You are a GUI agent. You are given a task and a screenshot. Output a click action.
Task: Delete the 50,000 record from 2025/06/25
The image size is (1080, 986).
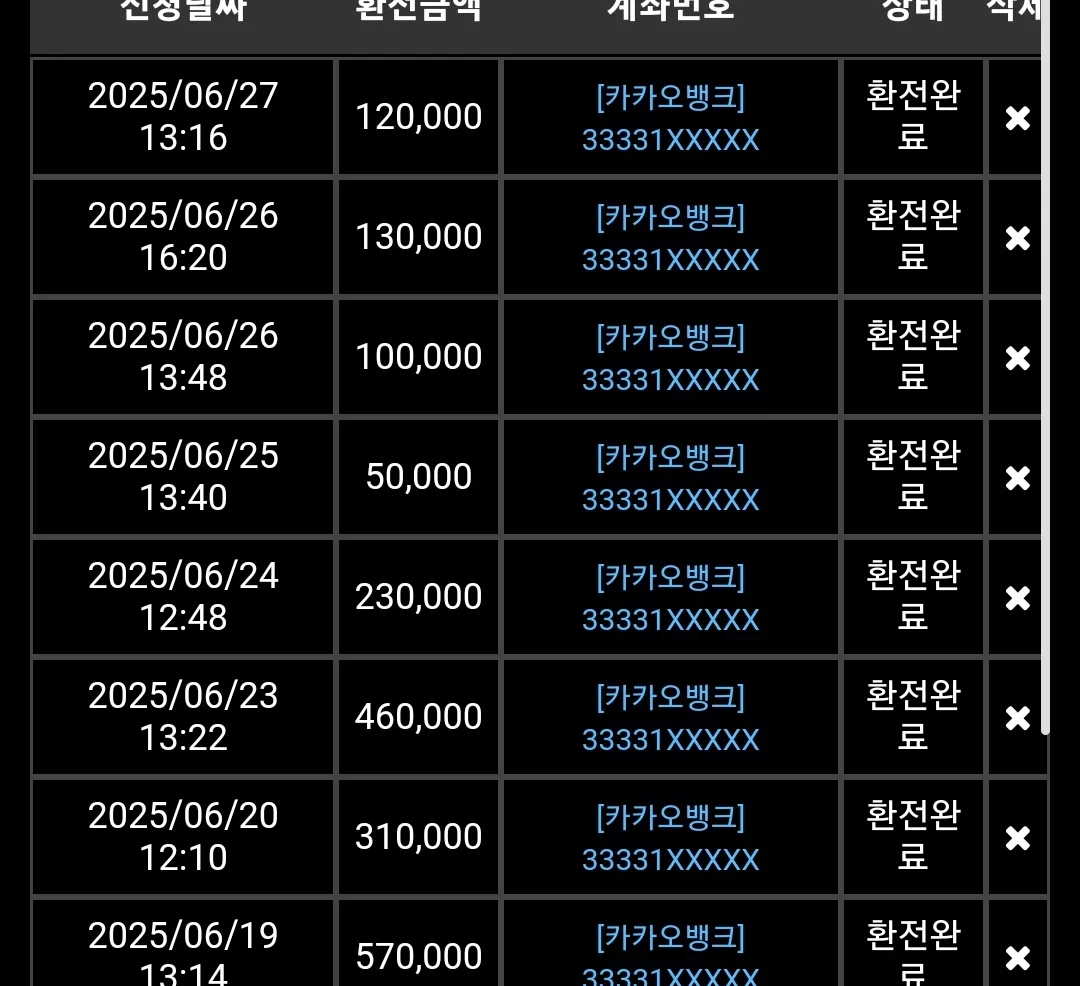1017,478
